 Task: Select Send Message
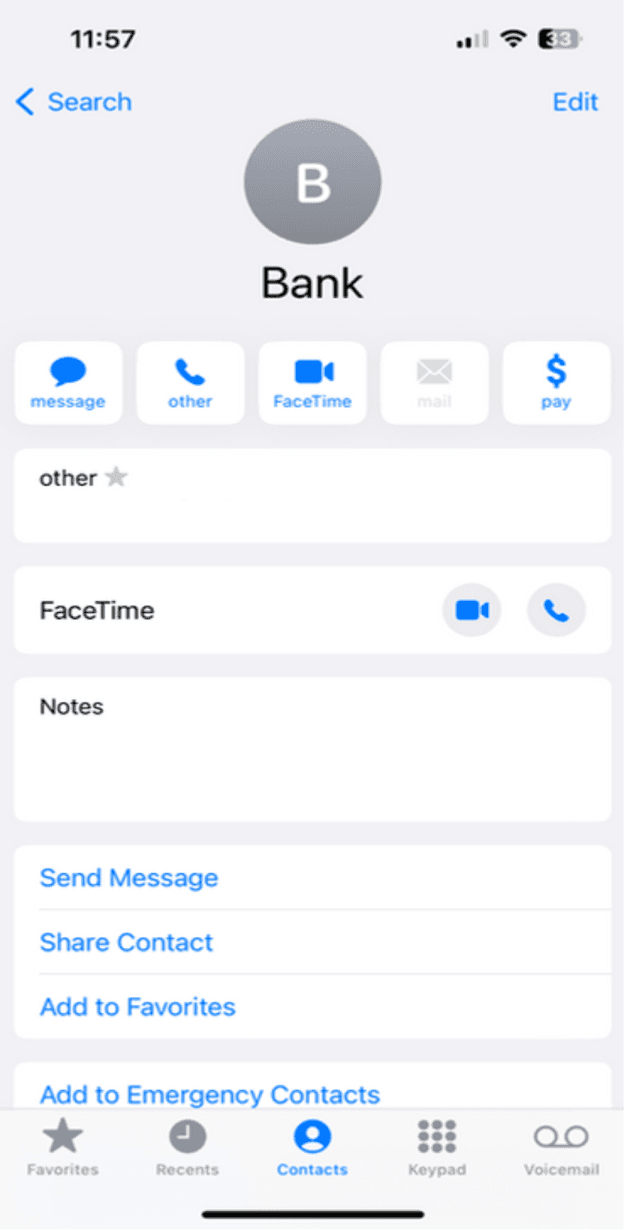point(129,878)
